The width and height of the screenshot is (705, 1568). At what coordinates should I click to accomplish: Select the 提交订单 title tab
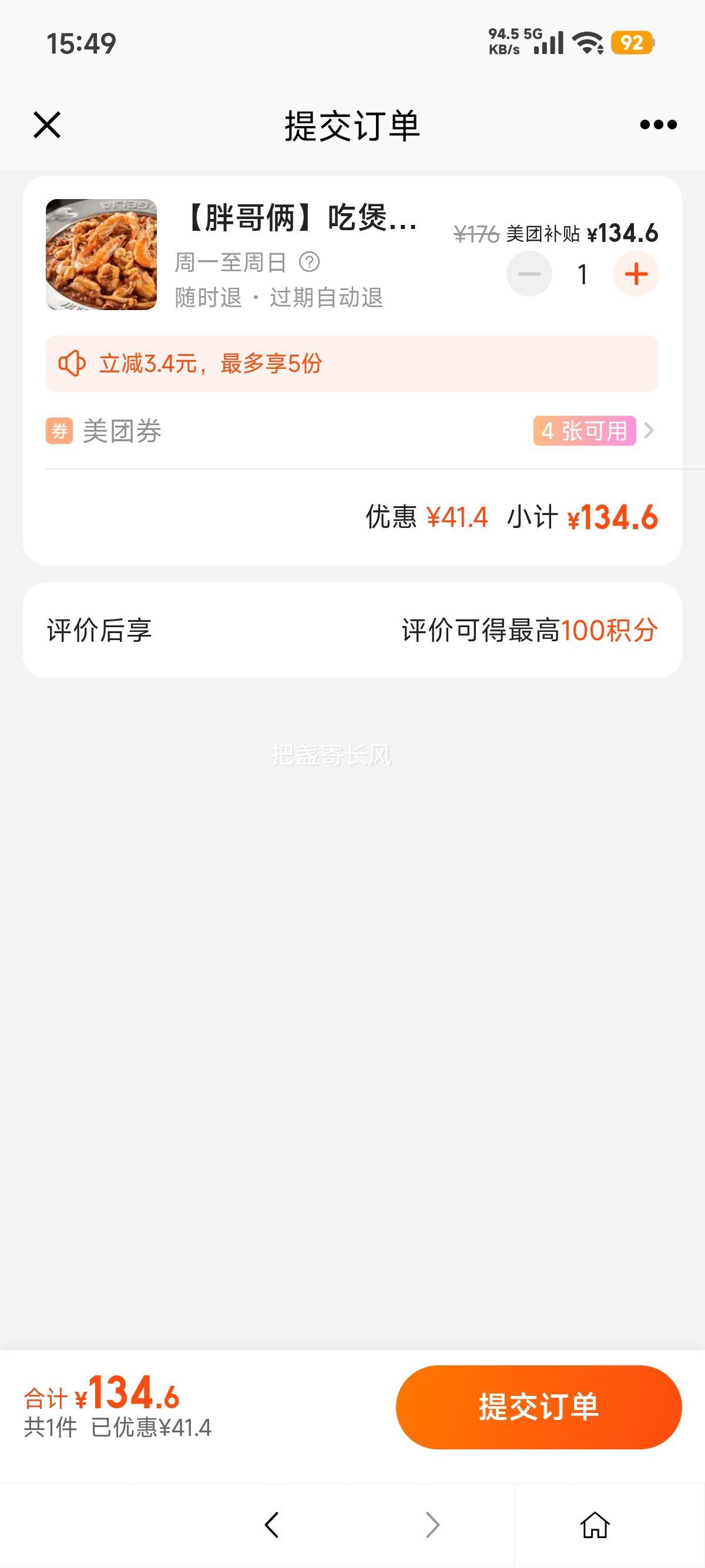click(x=352, y=125)
